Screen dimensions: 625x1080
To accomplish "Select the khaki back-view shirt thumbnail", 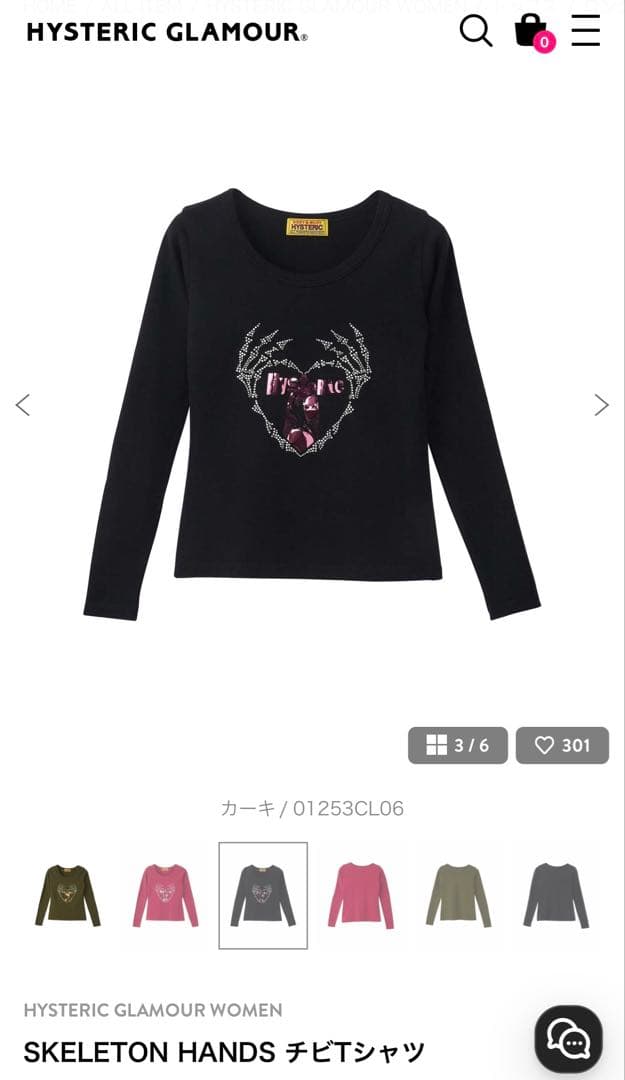I will click(x=458, y=895).
